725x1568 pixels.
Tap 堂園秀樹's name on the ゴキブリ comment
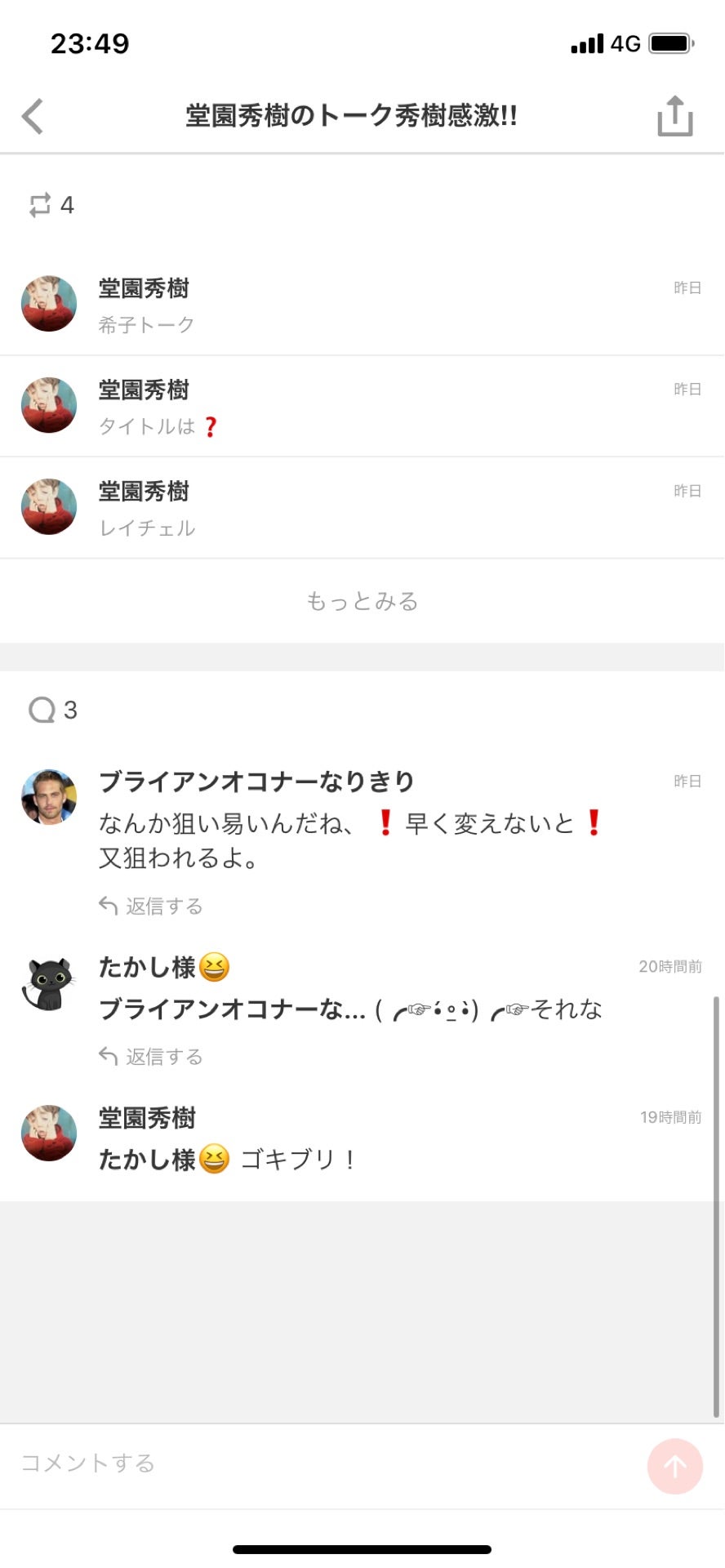[x=147, y=1118]
